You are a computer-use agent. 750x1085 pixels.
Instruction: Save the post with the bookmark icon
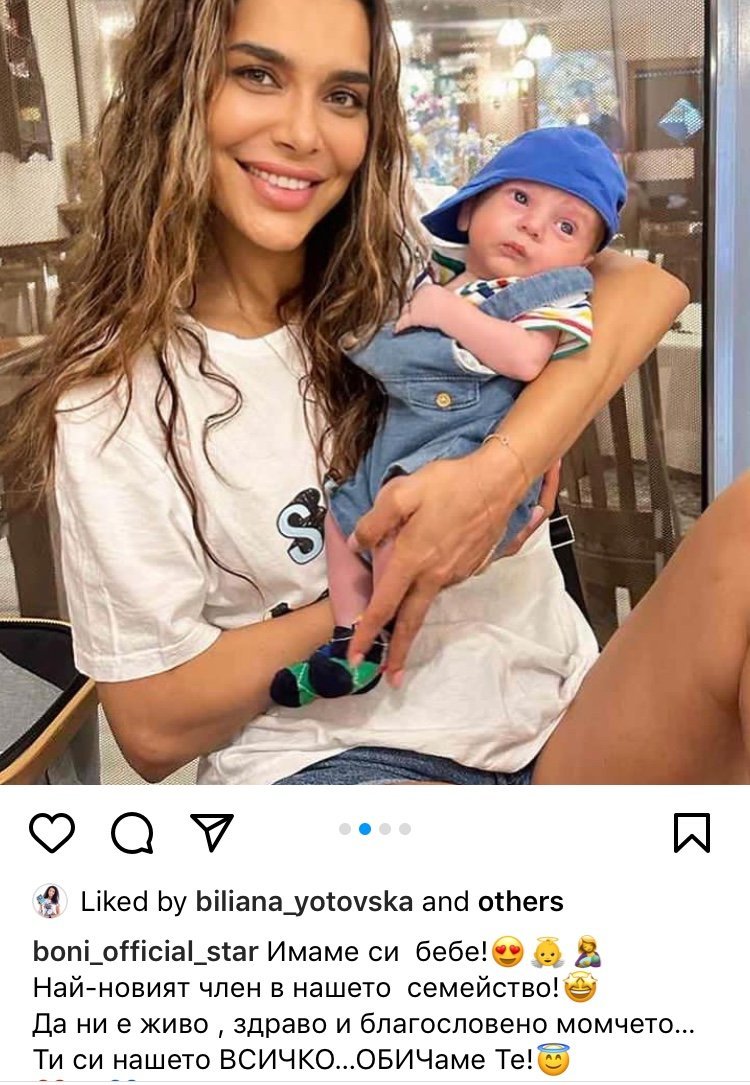tap(692, 832)
